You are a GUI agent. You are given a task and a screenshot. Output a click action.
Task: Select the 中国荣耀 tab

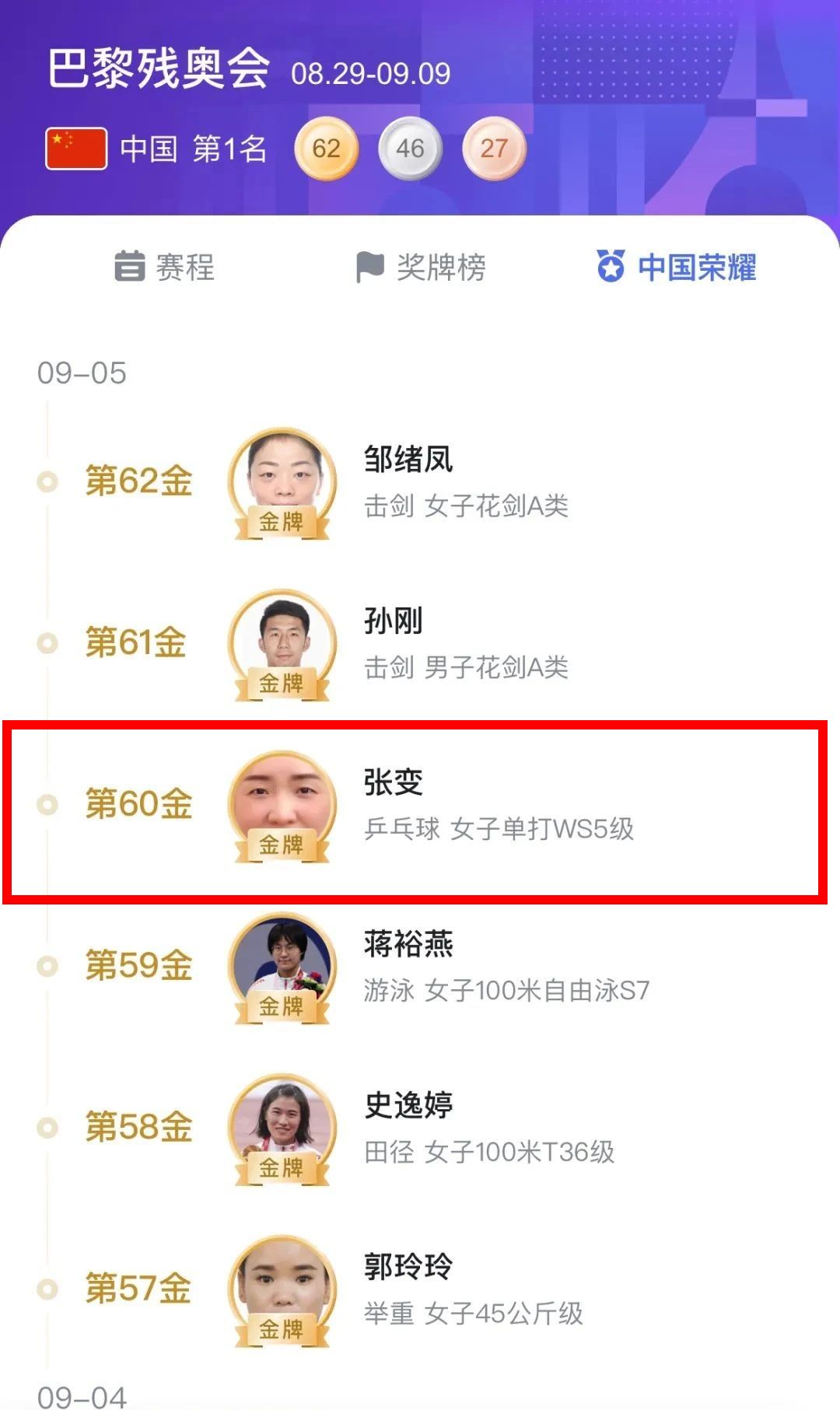click(677, 267)
